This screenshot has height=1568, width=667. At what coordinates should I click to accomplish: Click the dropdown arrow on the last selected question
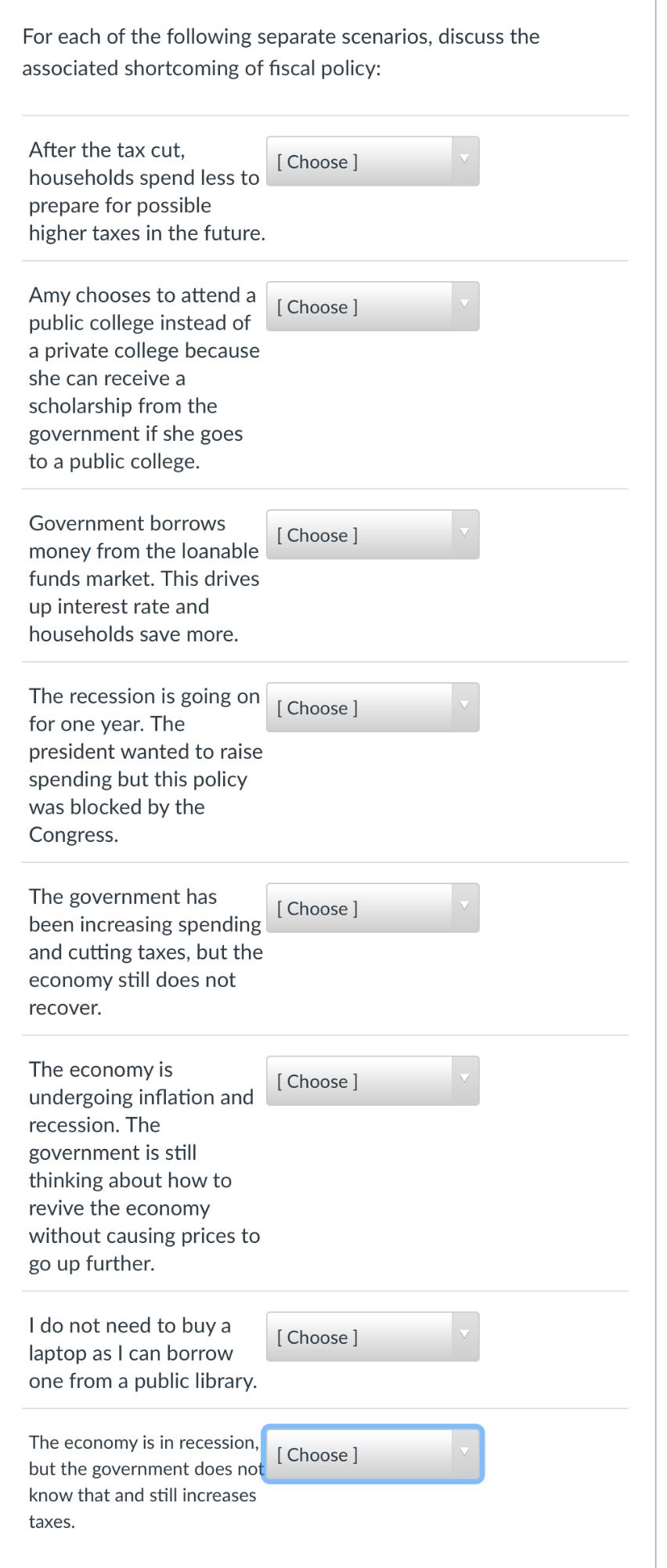pyautogui.click(x=463, y=1453)
